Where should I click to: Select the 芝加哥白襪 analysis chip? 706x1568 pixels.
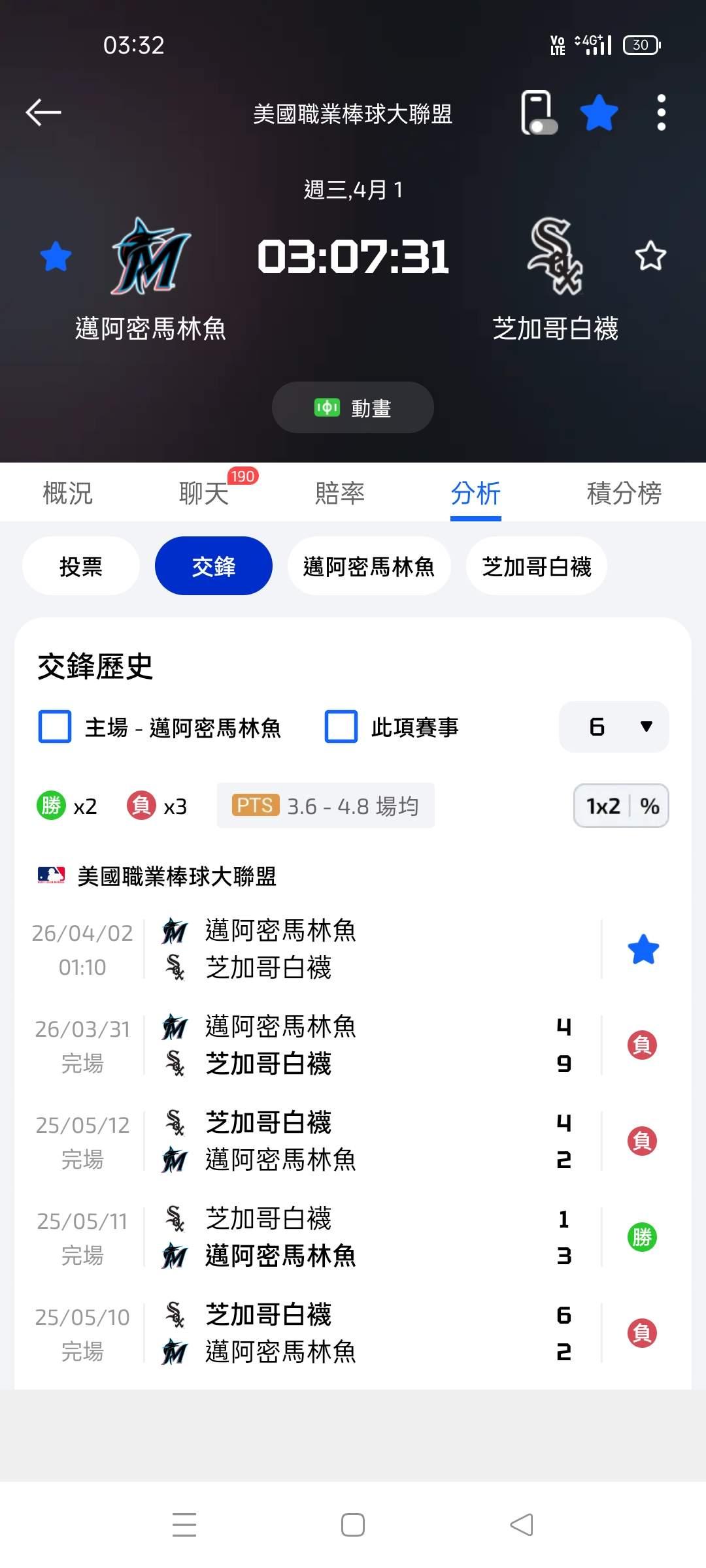pos(537,566)
